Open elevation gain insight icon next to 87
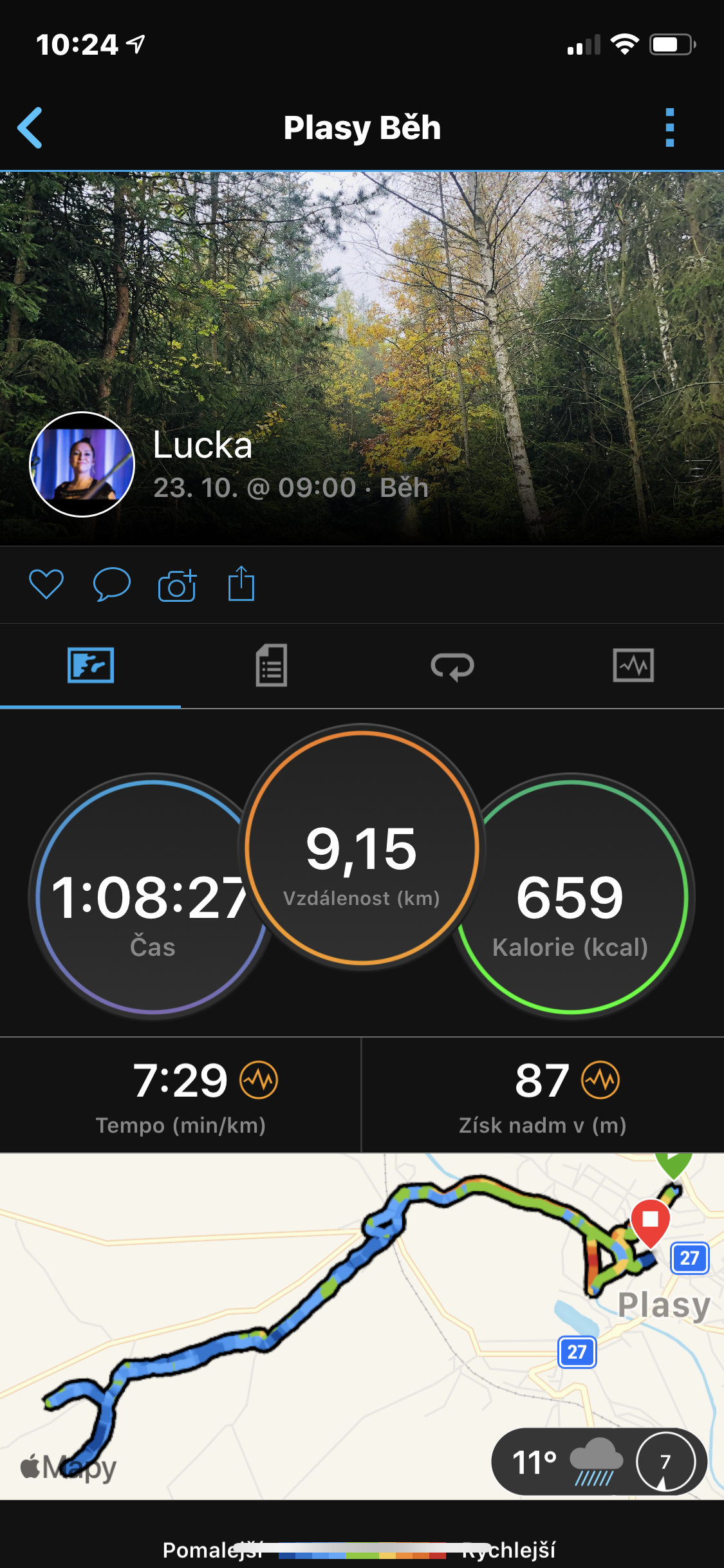The height and width of the screenshot is (1568, 724). 600,1080
